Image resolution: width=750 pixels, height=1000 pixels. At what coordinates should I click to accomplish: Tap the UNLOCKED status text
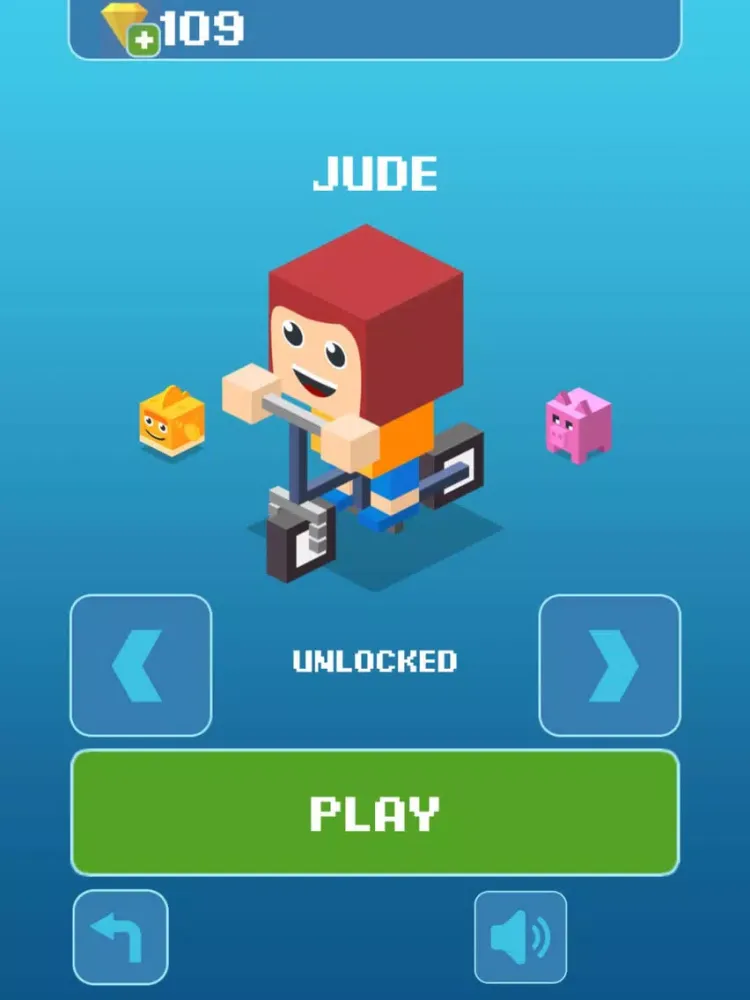point(374,659)
